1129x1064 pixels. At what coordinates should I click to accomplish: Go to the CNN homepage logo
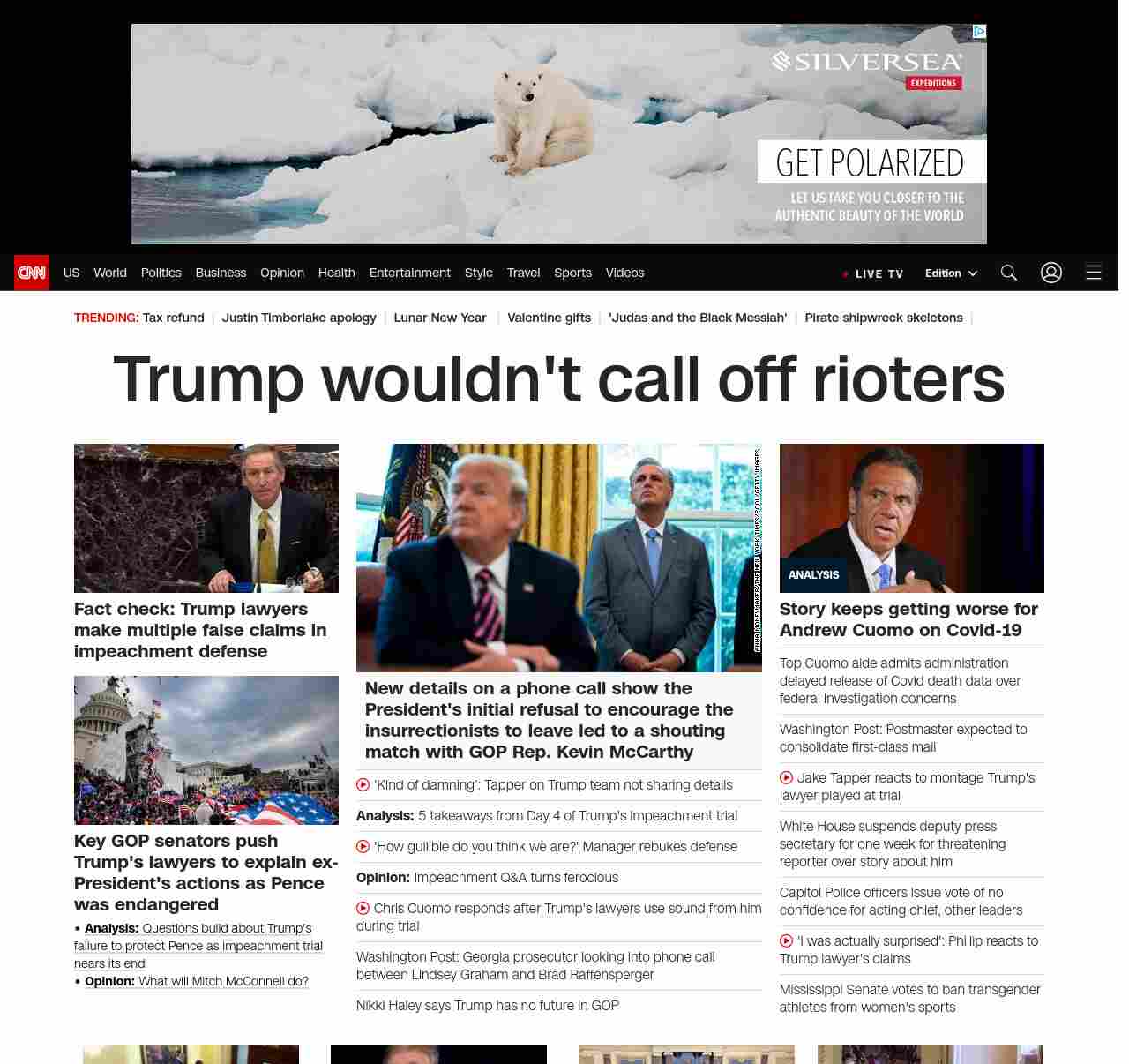coord(32,273)
